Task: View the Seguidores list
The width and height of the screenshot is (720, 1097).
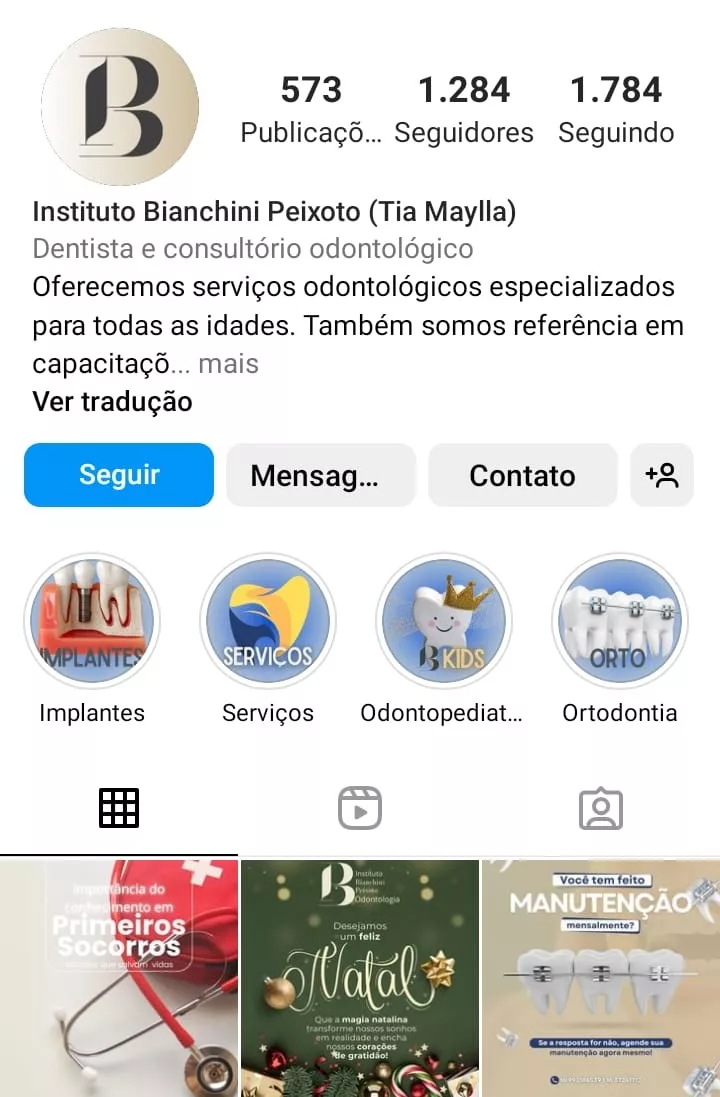Action: point(464,108)
